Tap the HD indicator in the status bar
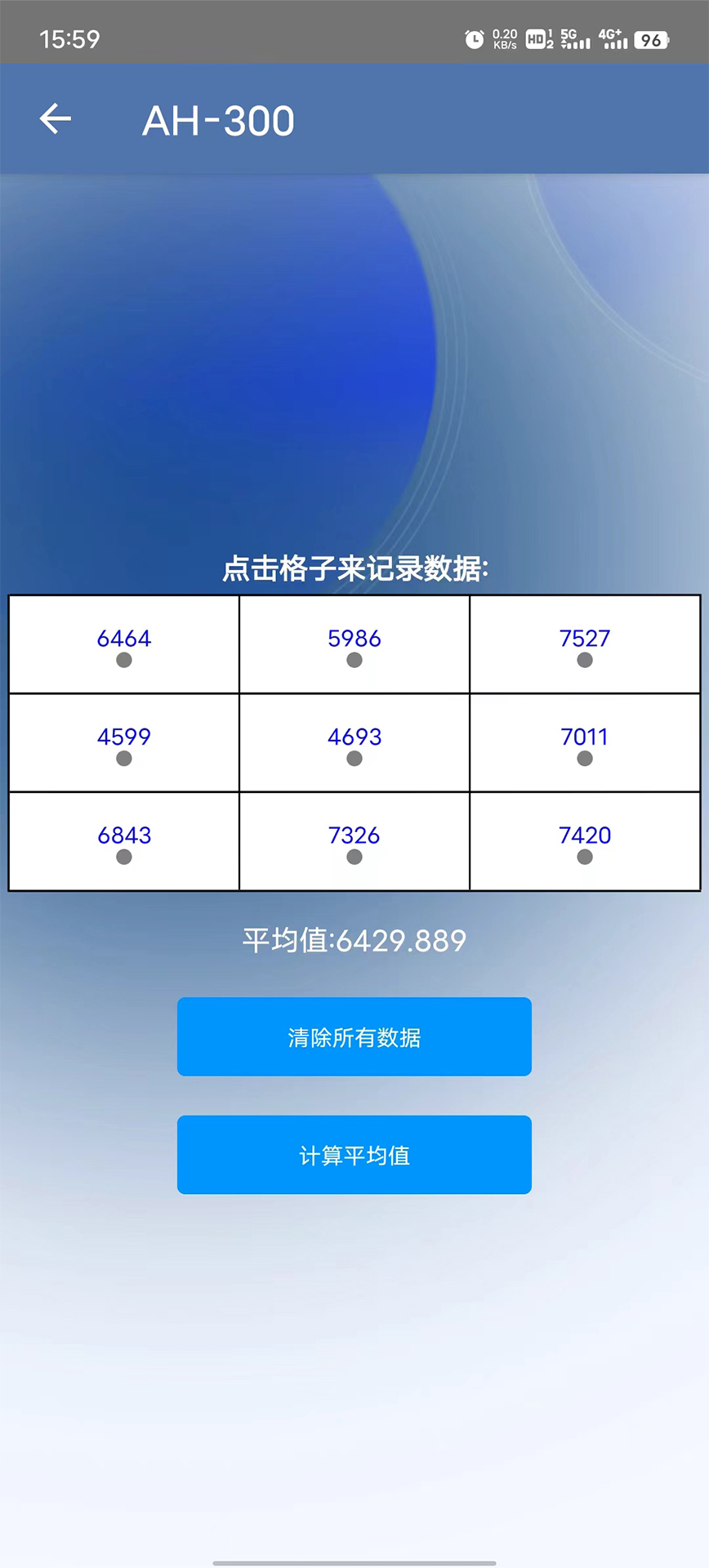The image size is (709, 1568). pos(538,38)
